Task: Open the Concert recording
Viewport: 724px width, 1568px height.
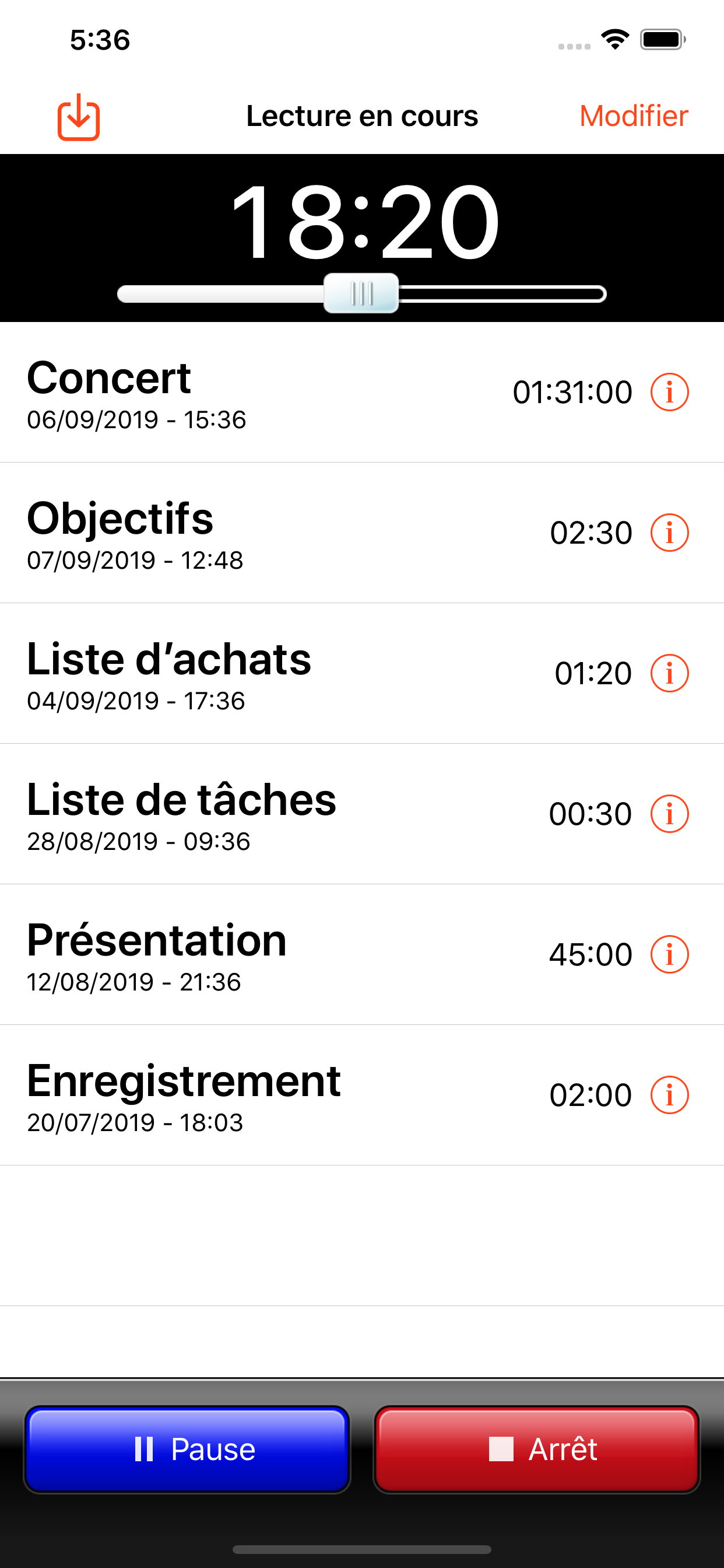Action: 243,393
